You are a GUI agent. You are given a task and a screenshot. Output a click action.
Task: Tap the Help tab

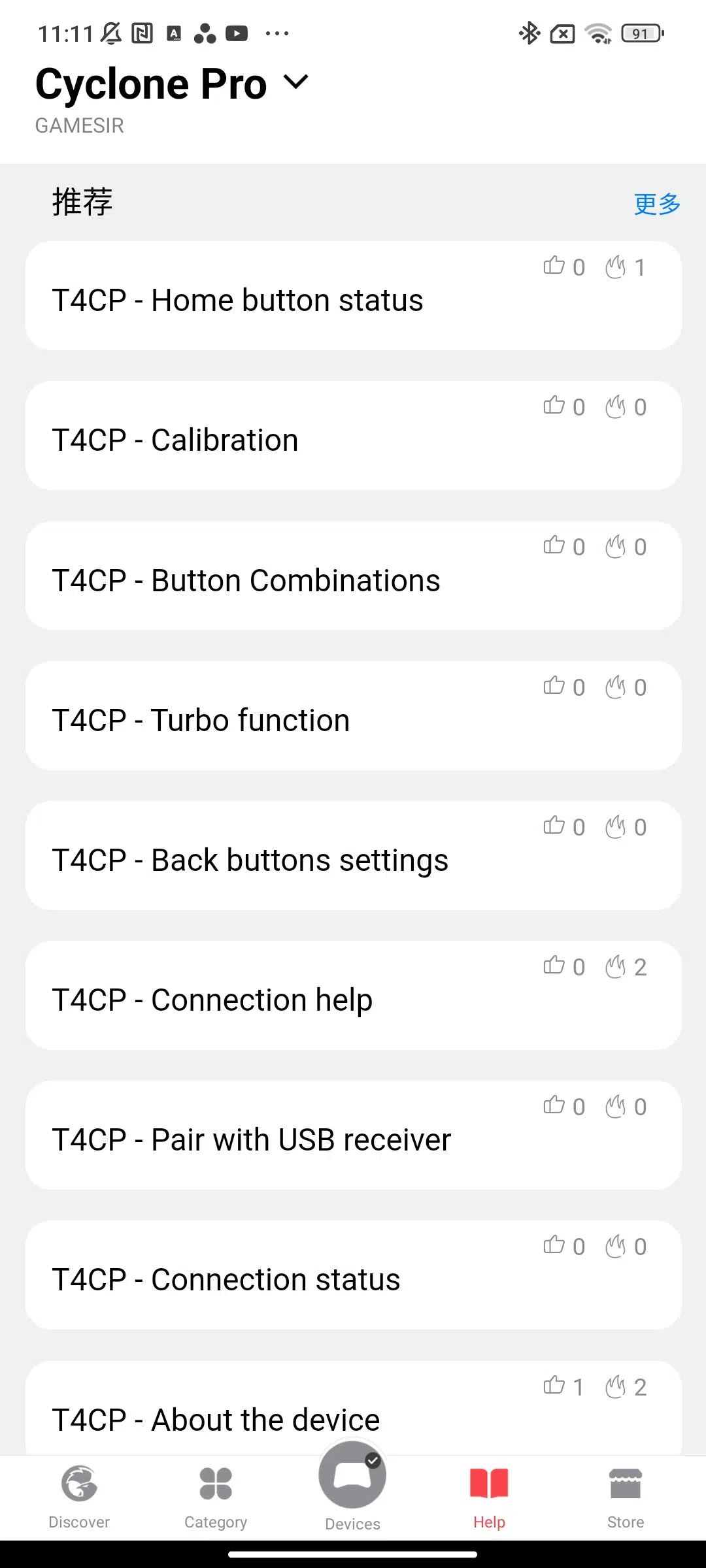point(489,1496)
